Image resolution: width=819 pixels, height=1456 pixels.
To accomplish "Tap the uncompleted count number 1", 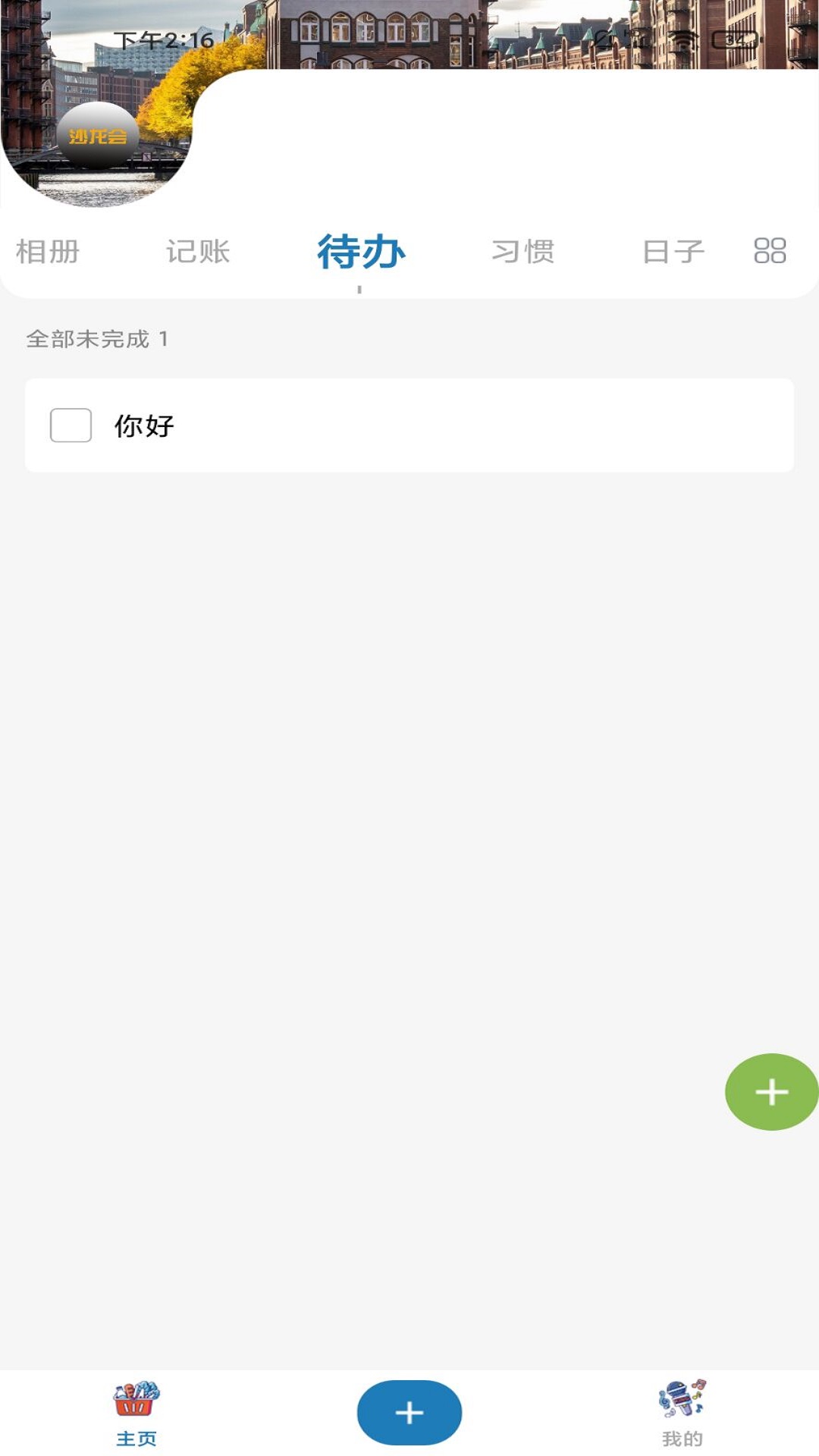I will pyautogui.click(x=163, y=339).
